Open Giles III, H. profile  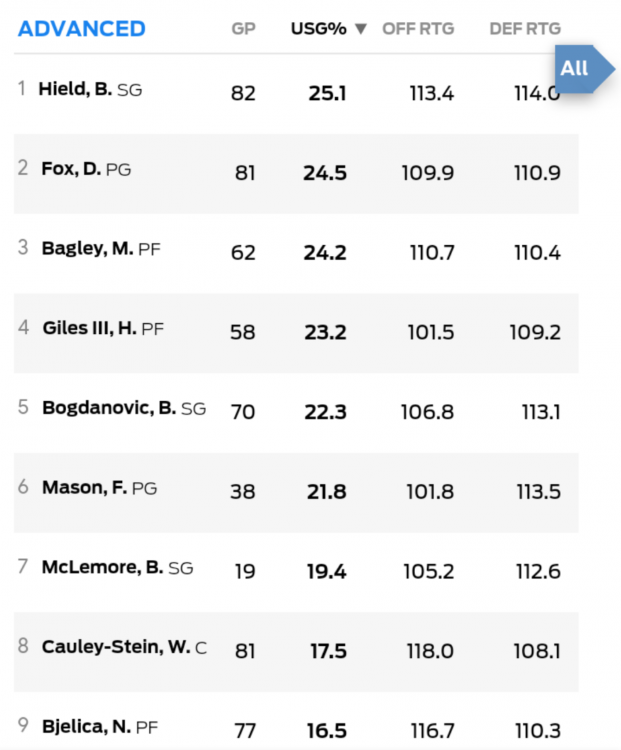tap(90, 328)
